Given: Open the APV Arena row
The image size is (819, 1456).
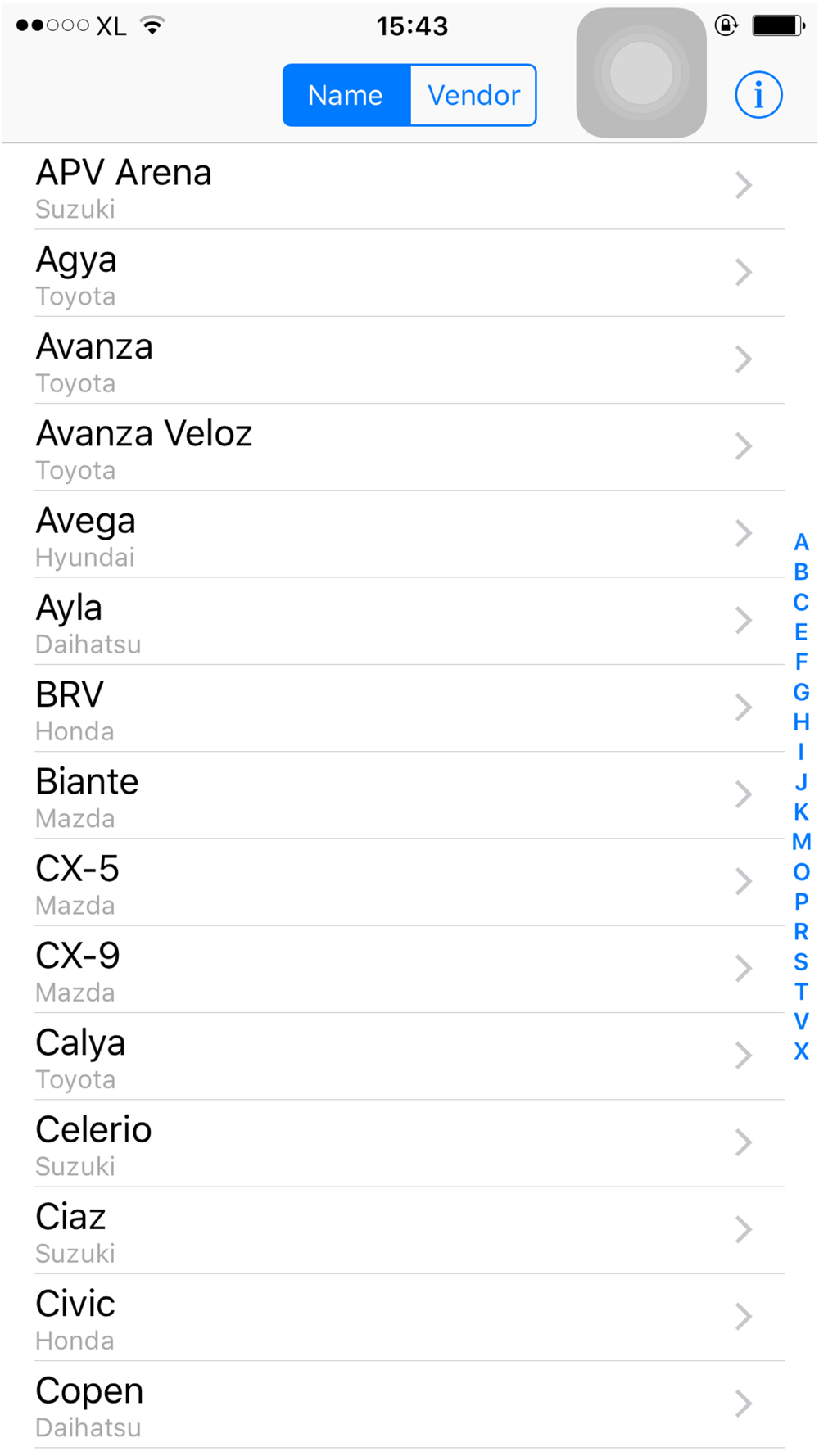Looking at the screenshot, I should (x=393, y=187).
